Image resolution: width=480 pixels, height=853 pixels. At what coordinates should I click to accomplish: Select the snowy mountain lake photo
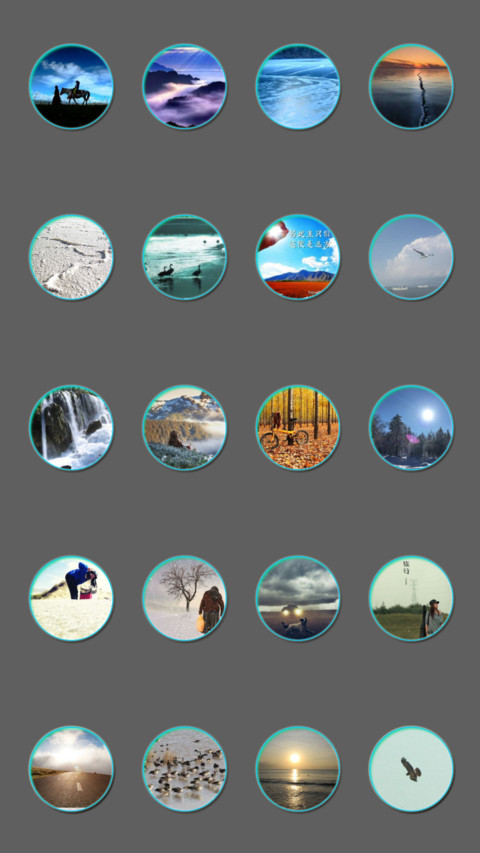184,428
